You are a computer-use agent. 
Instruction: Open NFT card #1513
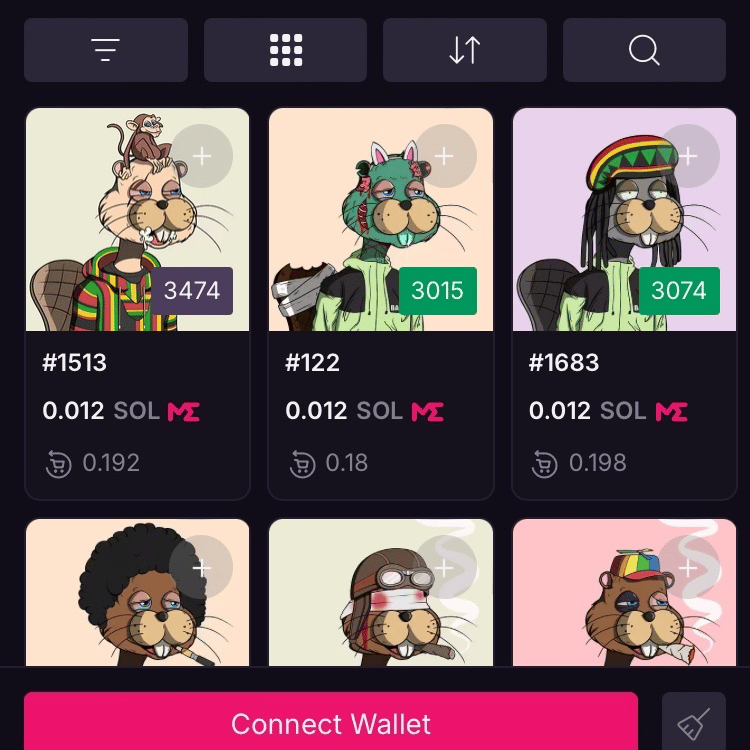[137, 304]
